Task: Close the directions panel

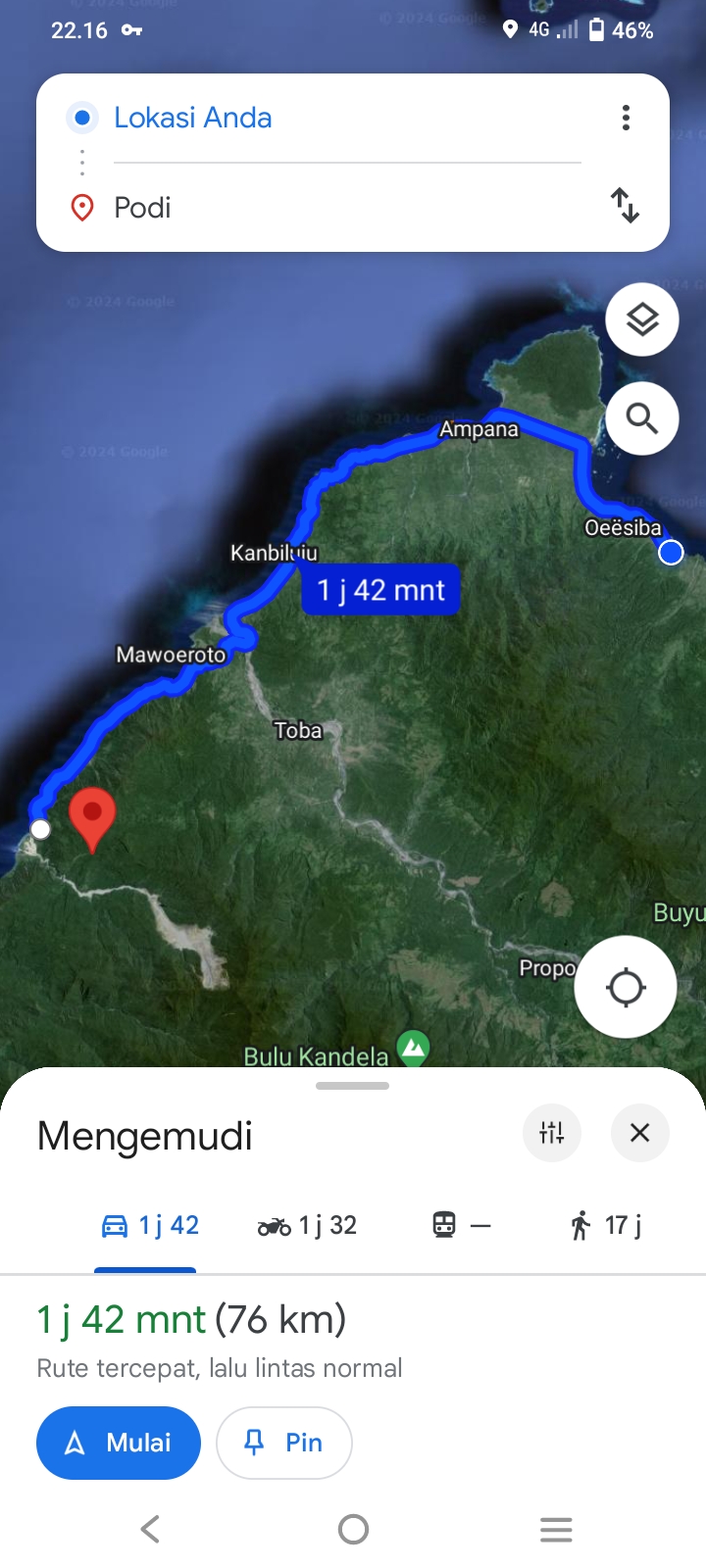Action: click(639, 1133)
